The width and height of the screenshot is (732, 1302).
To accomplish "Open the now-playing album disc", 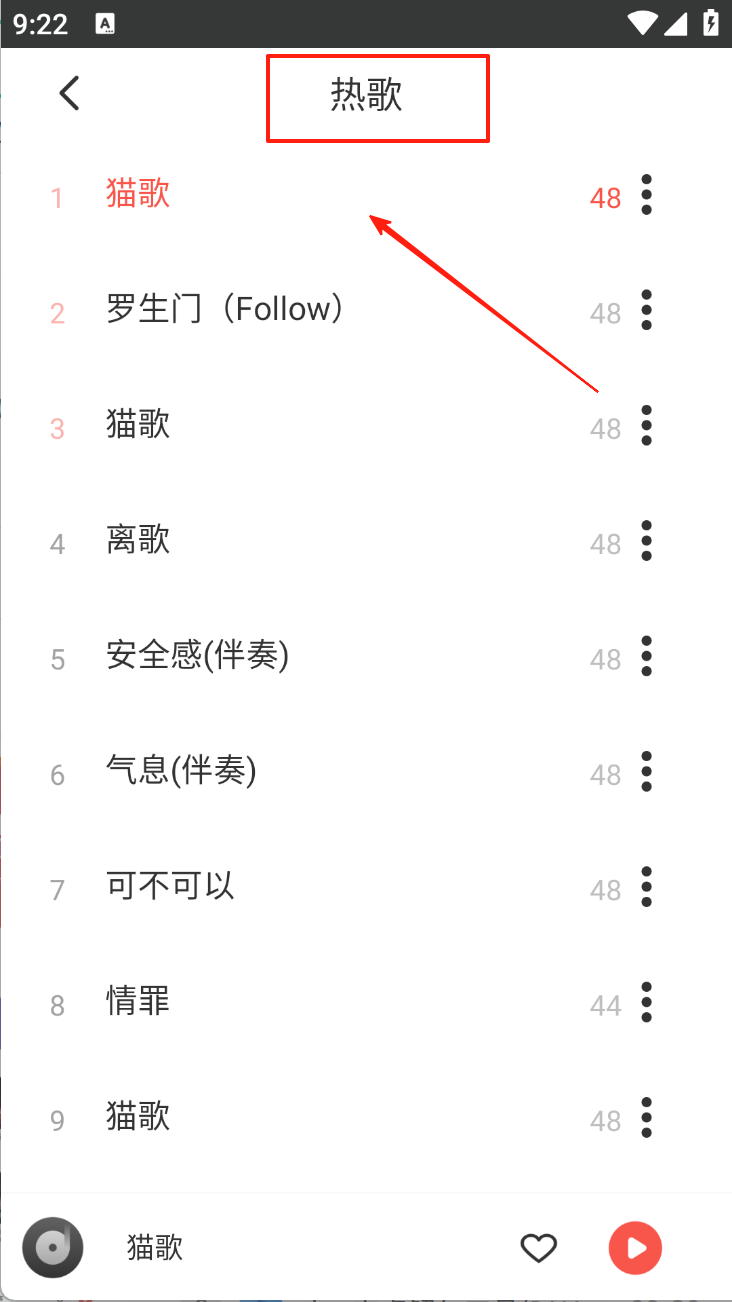I will click(x=53, y=1248).
